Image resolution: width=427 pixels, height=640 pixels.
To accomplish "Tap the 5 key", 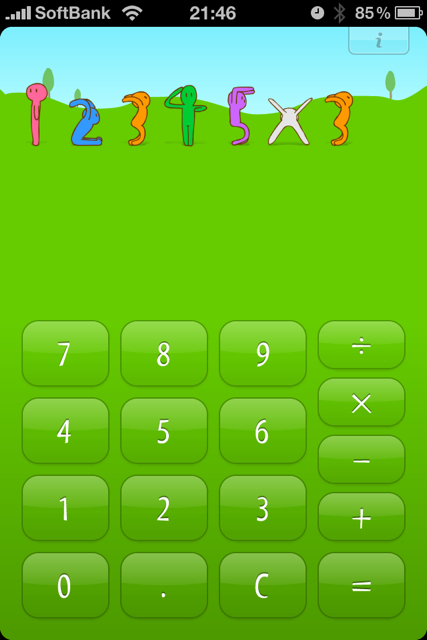I will [x=164, y=431].
